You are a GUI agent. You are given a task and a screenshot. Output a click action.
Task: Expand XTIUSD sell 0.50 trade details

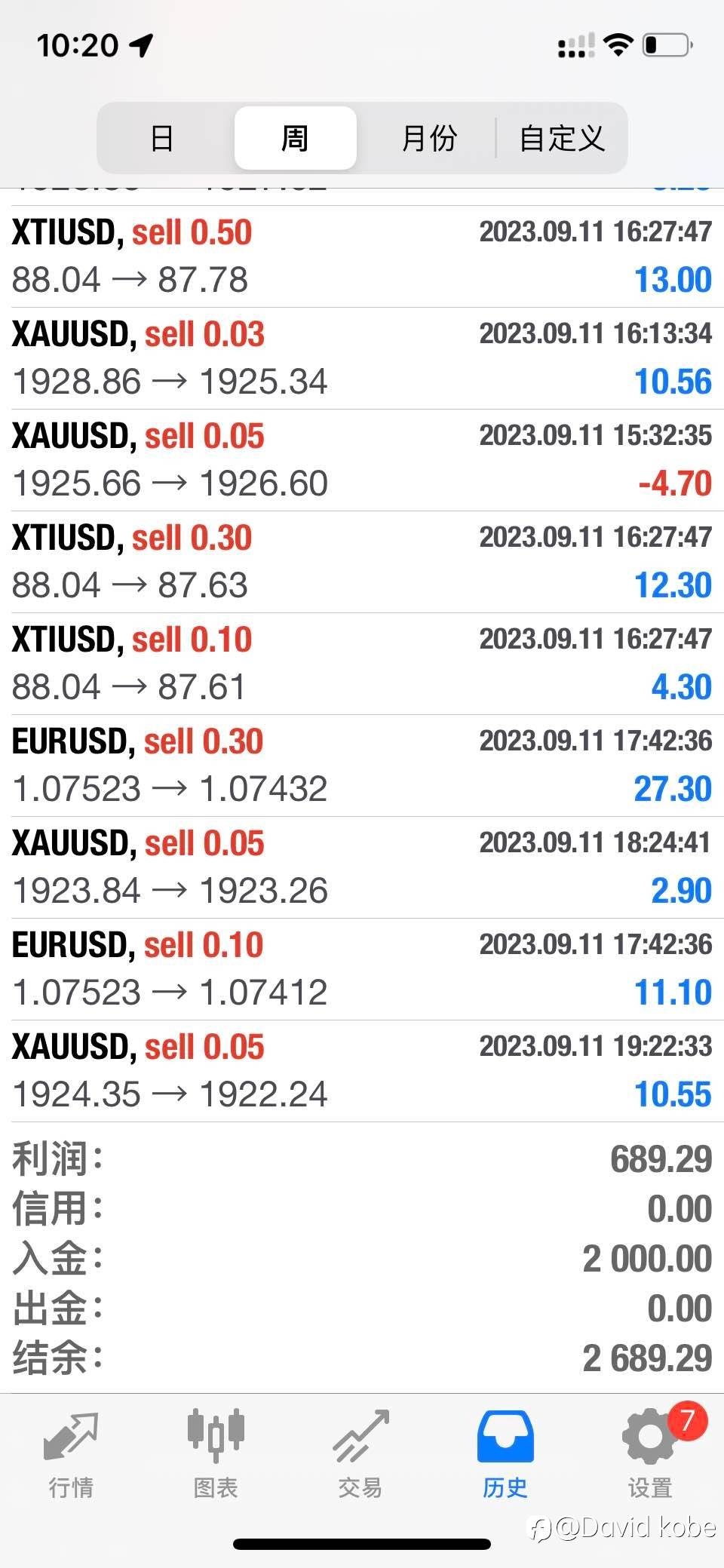(362, 256)
